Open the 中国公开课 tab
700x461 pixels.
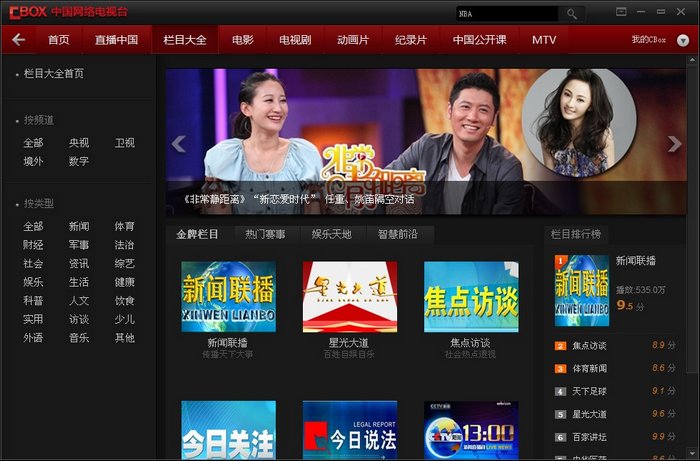(479, 40)
